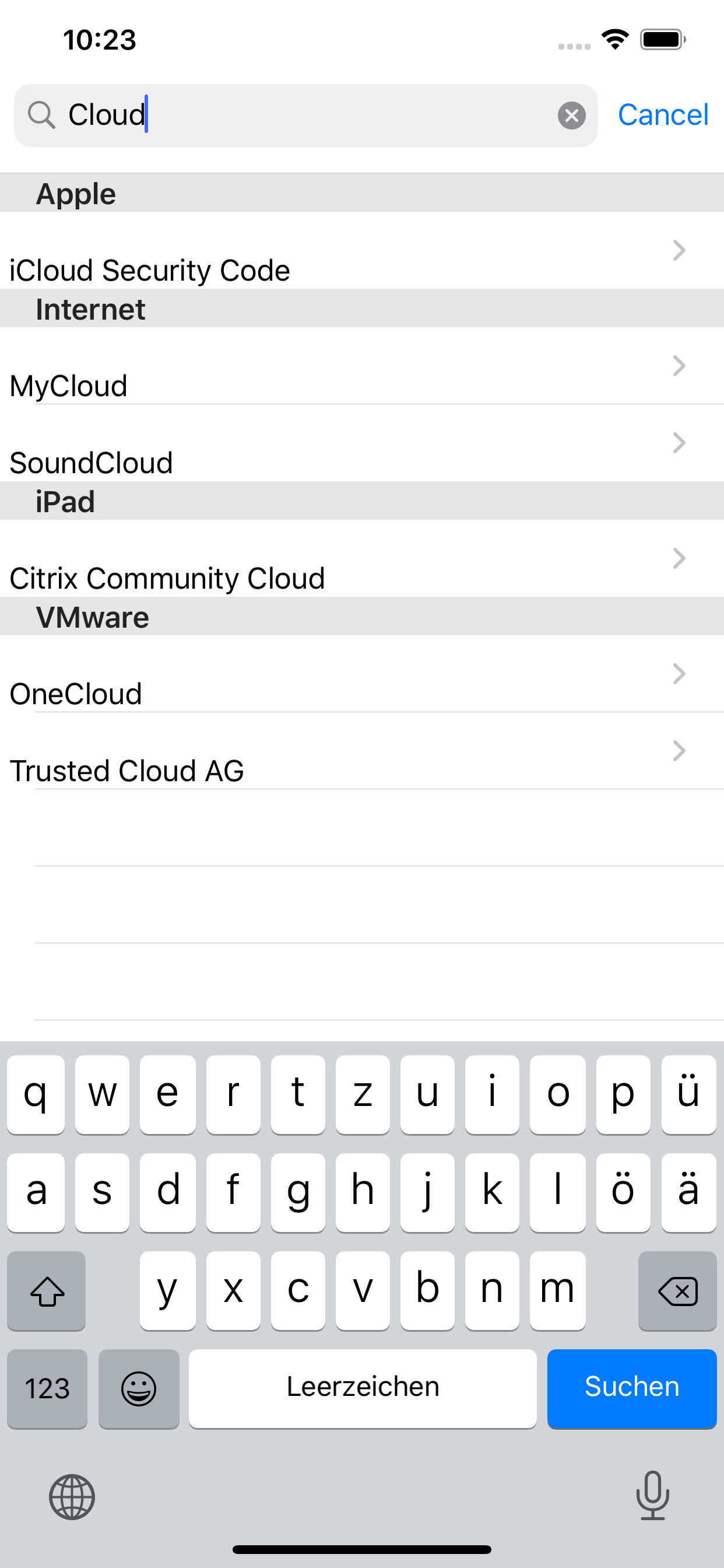Open the OneCloud entry

pyautogui.click(x=362, y=674)
